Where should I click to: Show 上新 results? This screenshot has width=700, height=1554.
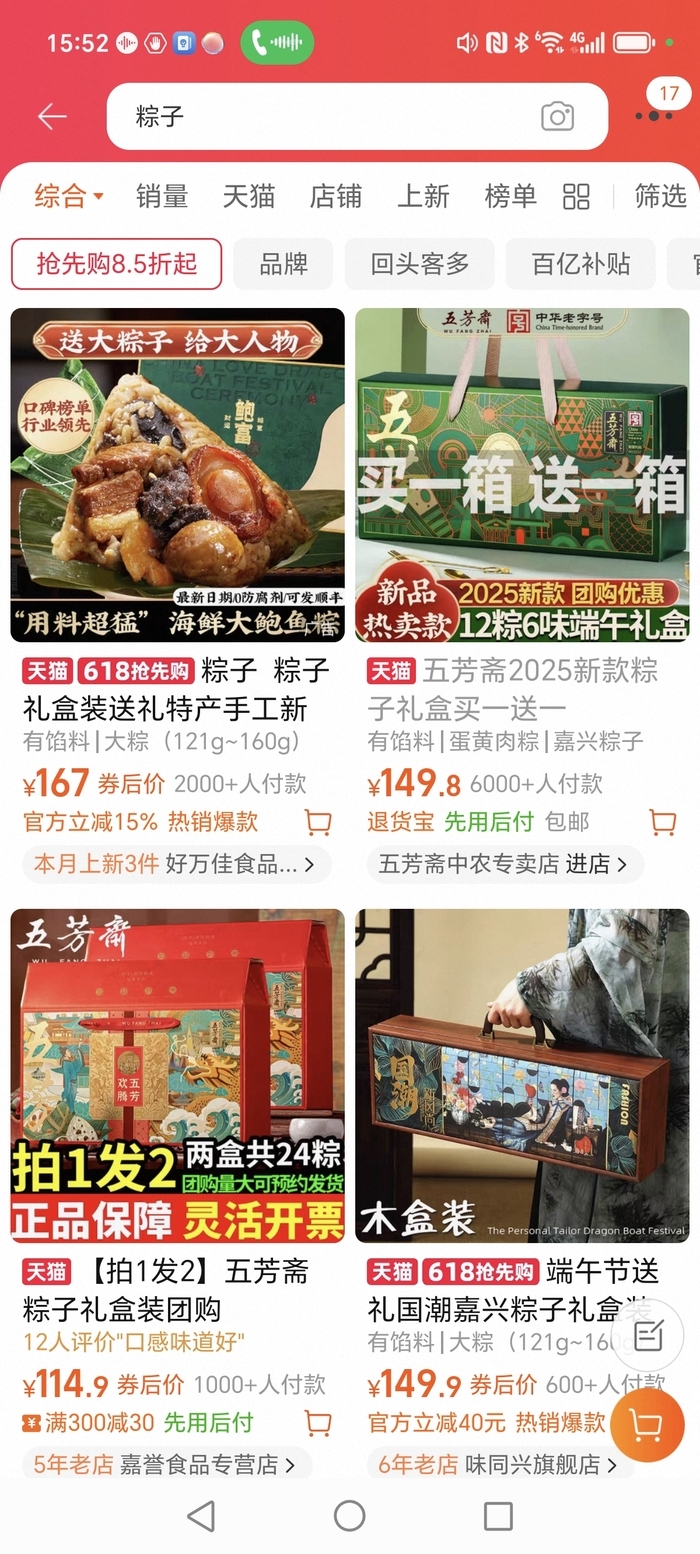(x=423, y=196)
